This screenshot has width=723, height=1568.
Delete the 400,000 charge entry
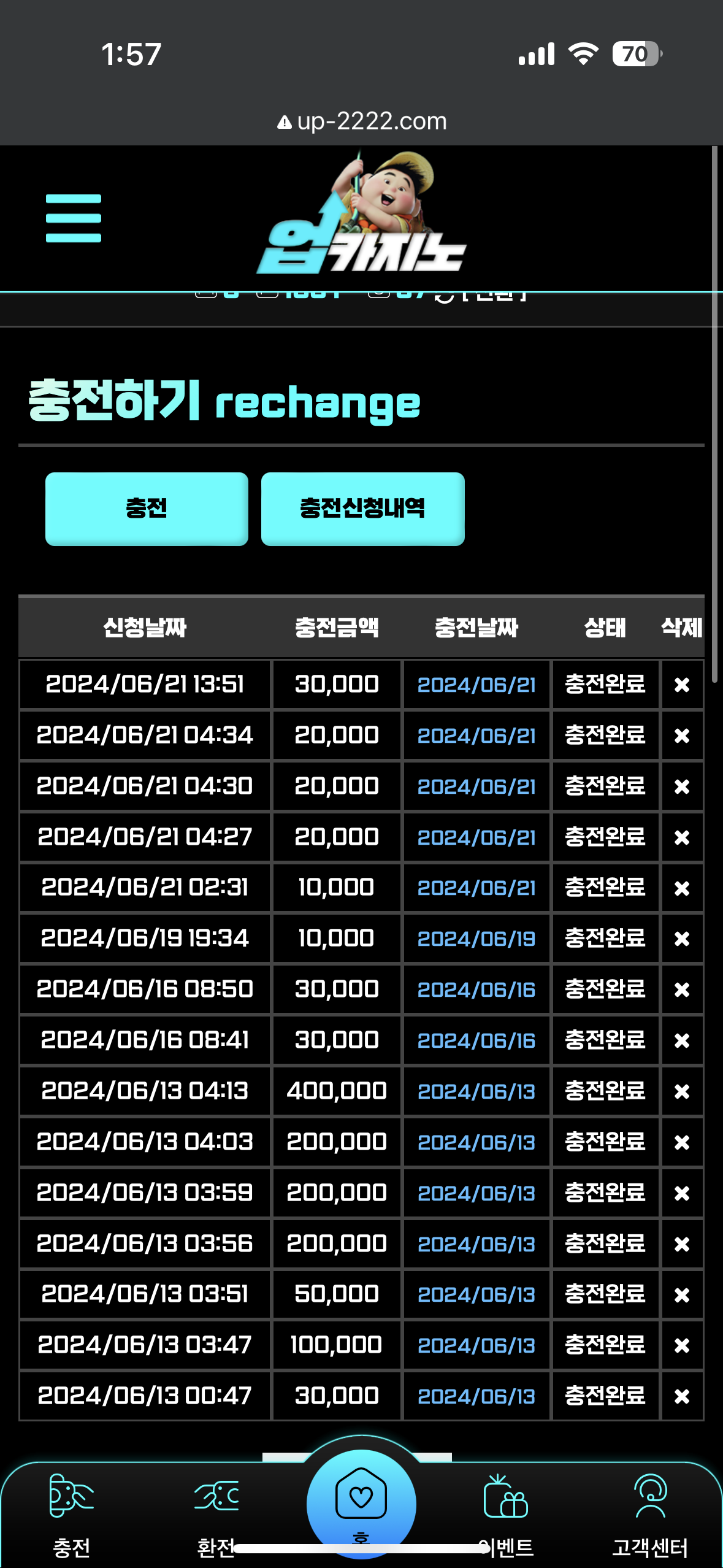682,1091
